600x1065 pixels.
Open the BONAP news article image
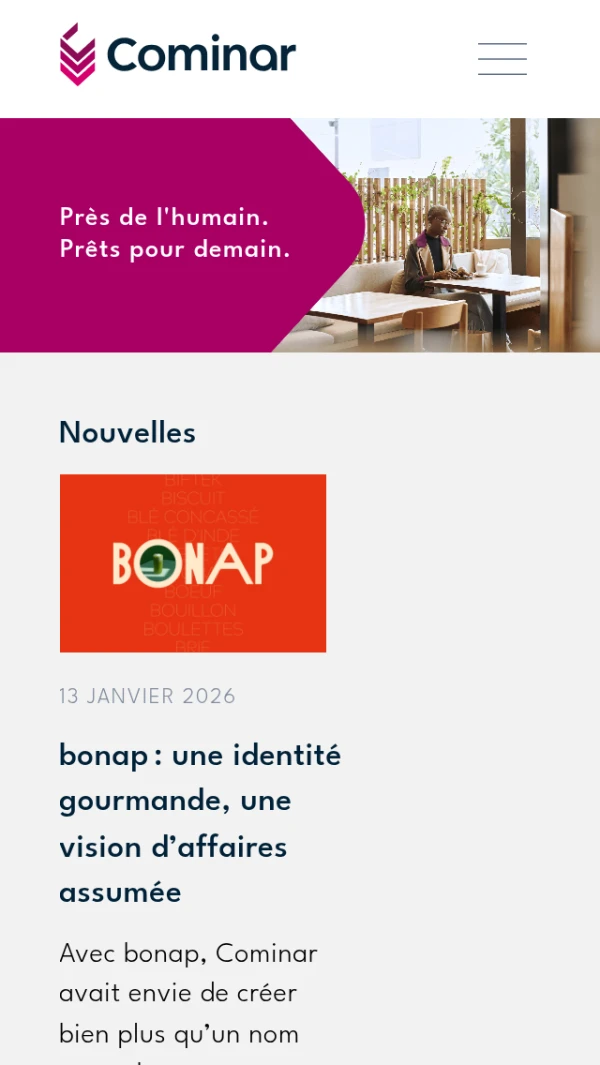tap(193, 563)
